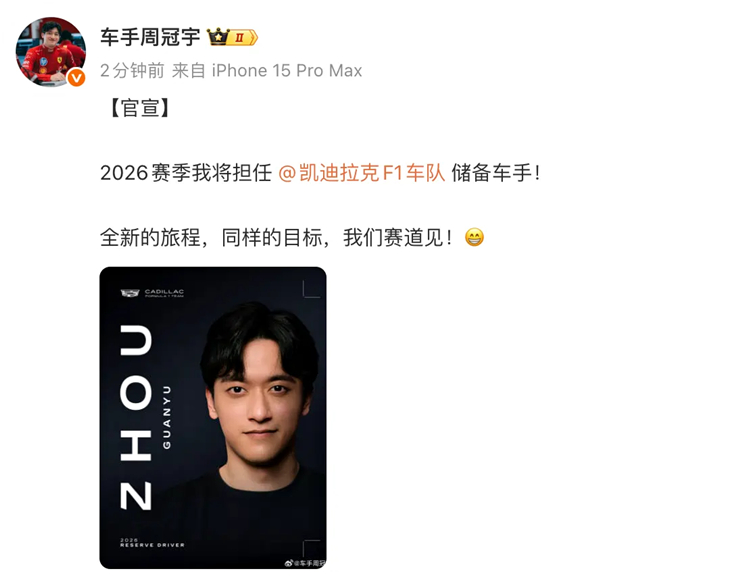Image resolution: width=750 pixels, height=579 pixels.
Task: Open 车手周冠宇's profile picture
Action: pos(50,51)
